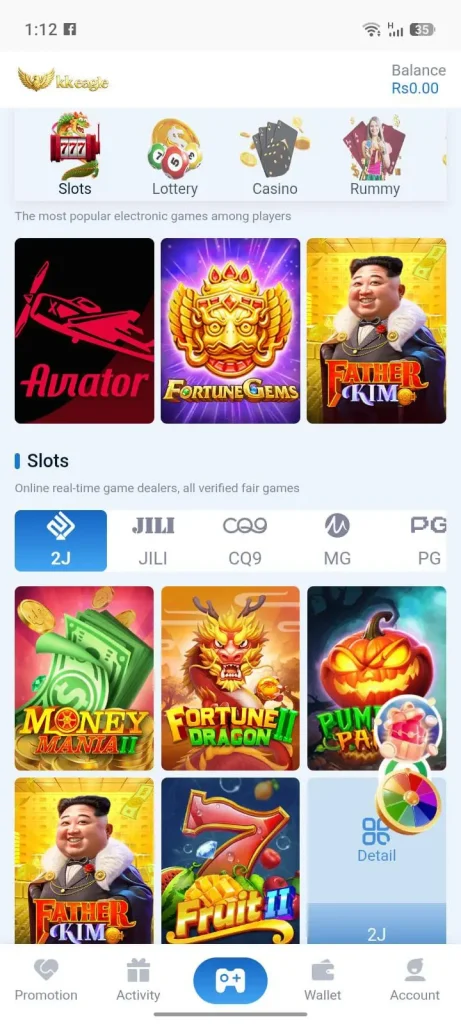Choose the PG provider tab
The image size is (461, 1024).
tap(428, 541)
